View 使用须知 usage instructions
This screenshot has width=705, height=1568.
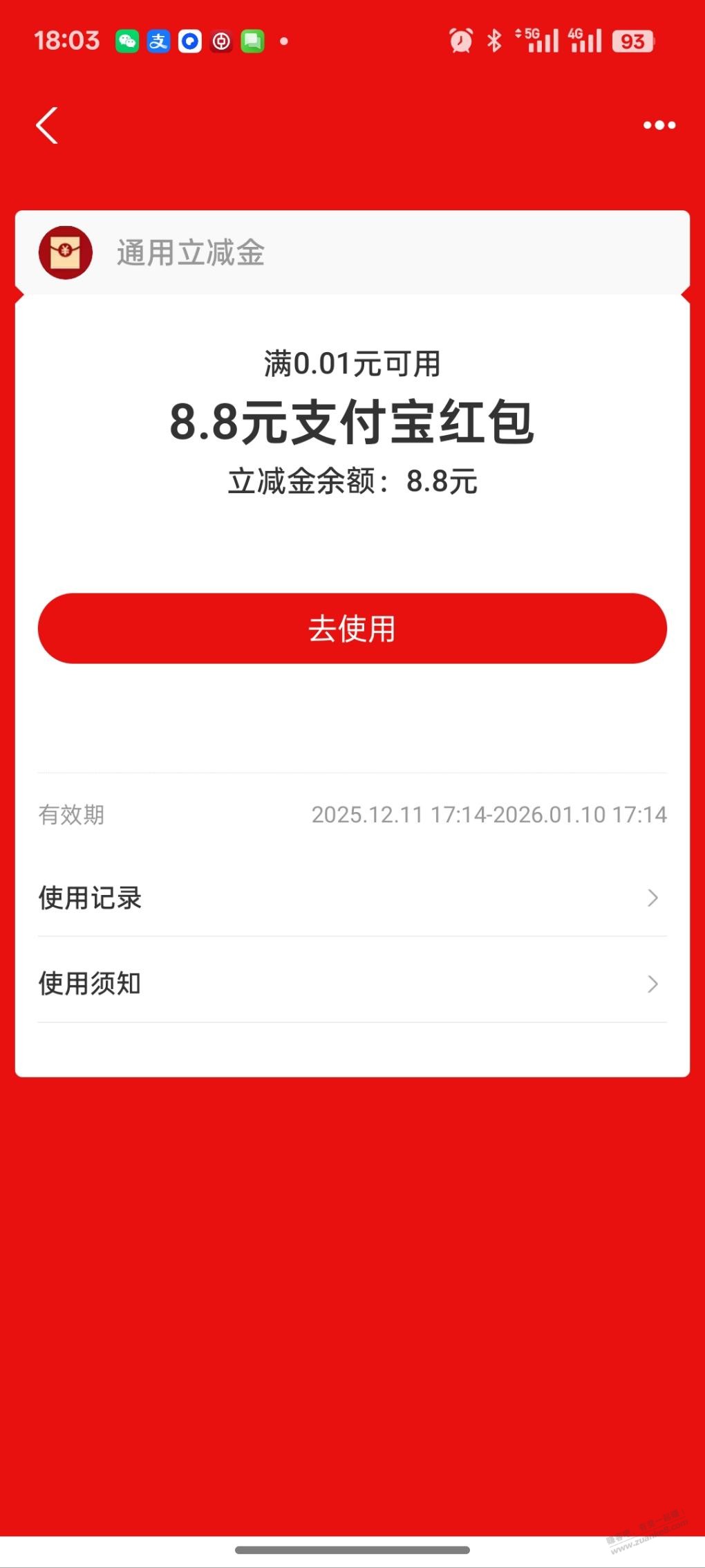tap(352, 983)
